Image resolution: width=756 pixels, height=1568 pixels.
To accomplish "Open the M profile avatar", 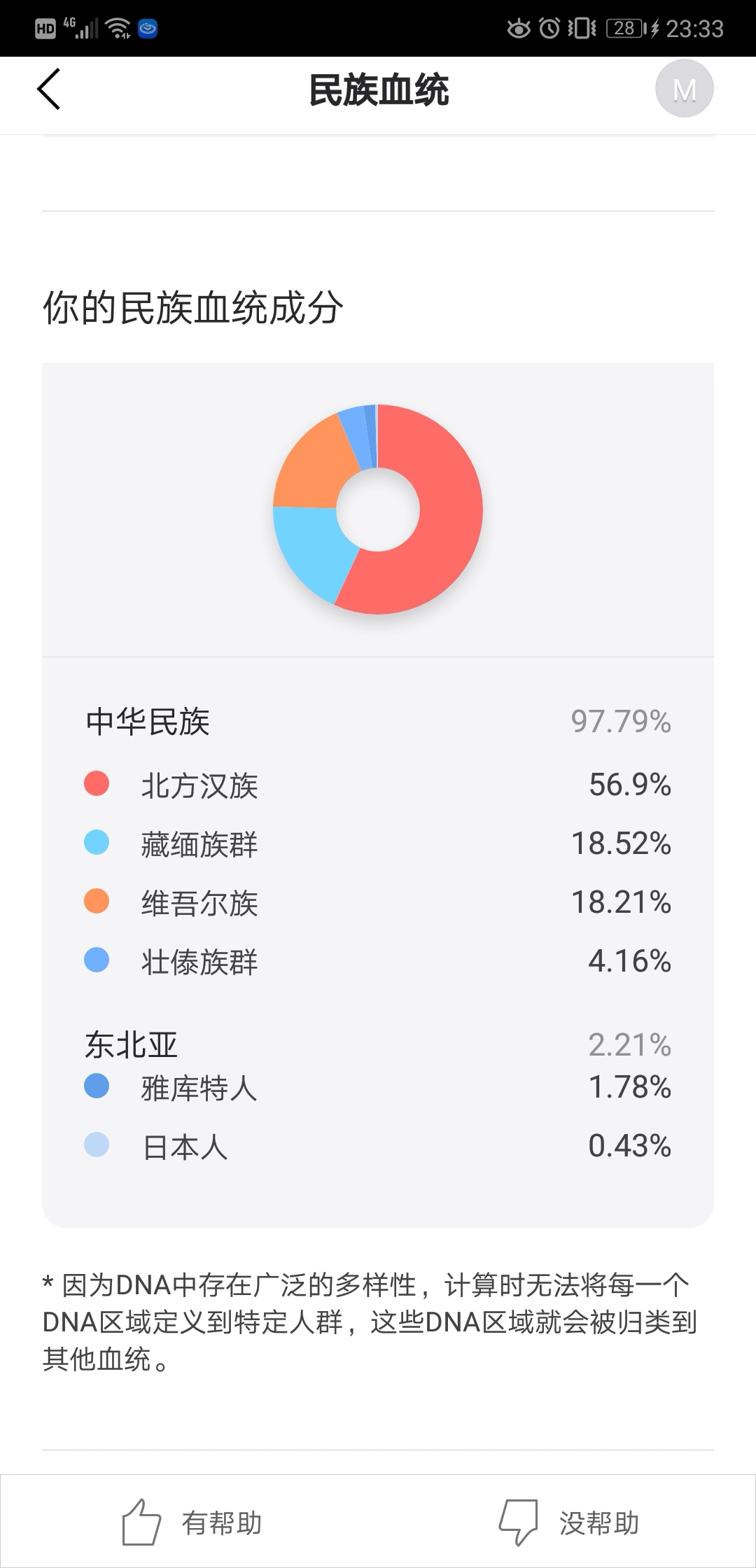I will click(684, 89).
